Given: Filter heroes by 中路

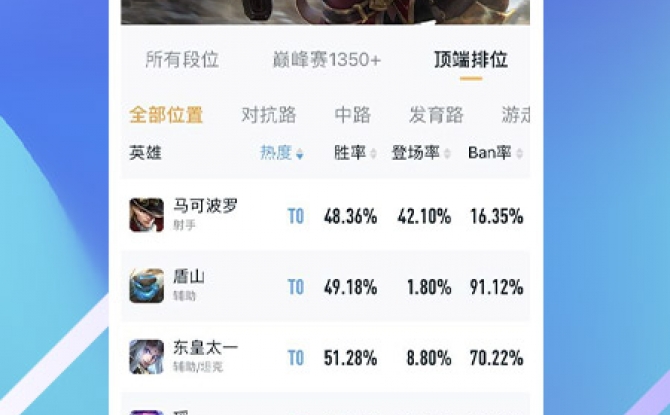Looking at the screenshot, I should point(353,115).
